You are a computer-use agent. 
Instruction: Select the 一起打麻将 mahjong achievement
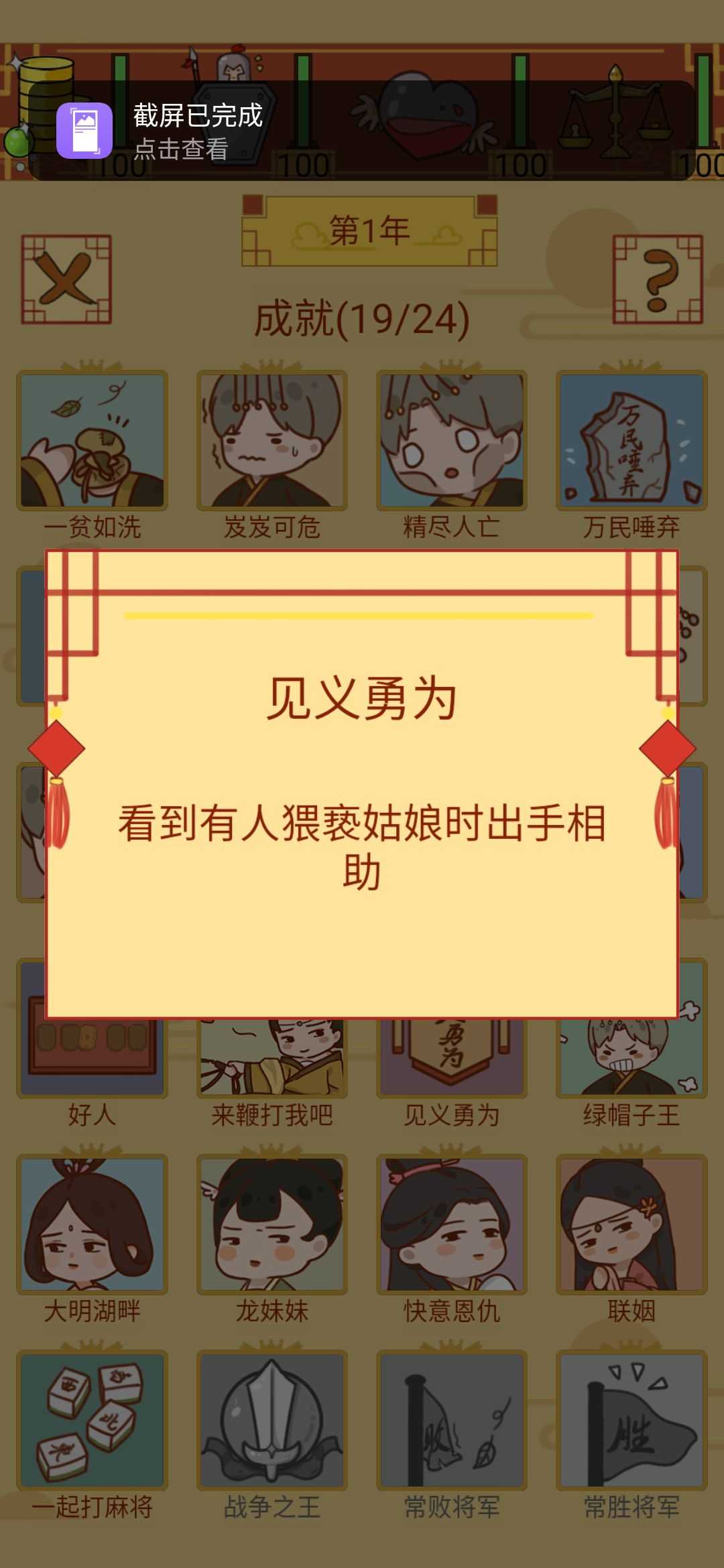click(93, 1421)
